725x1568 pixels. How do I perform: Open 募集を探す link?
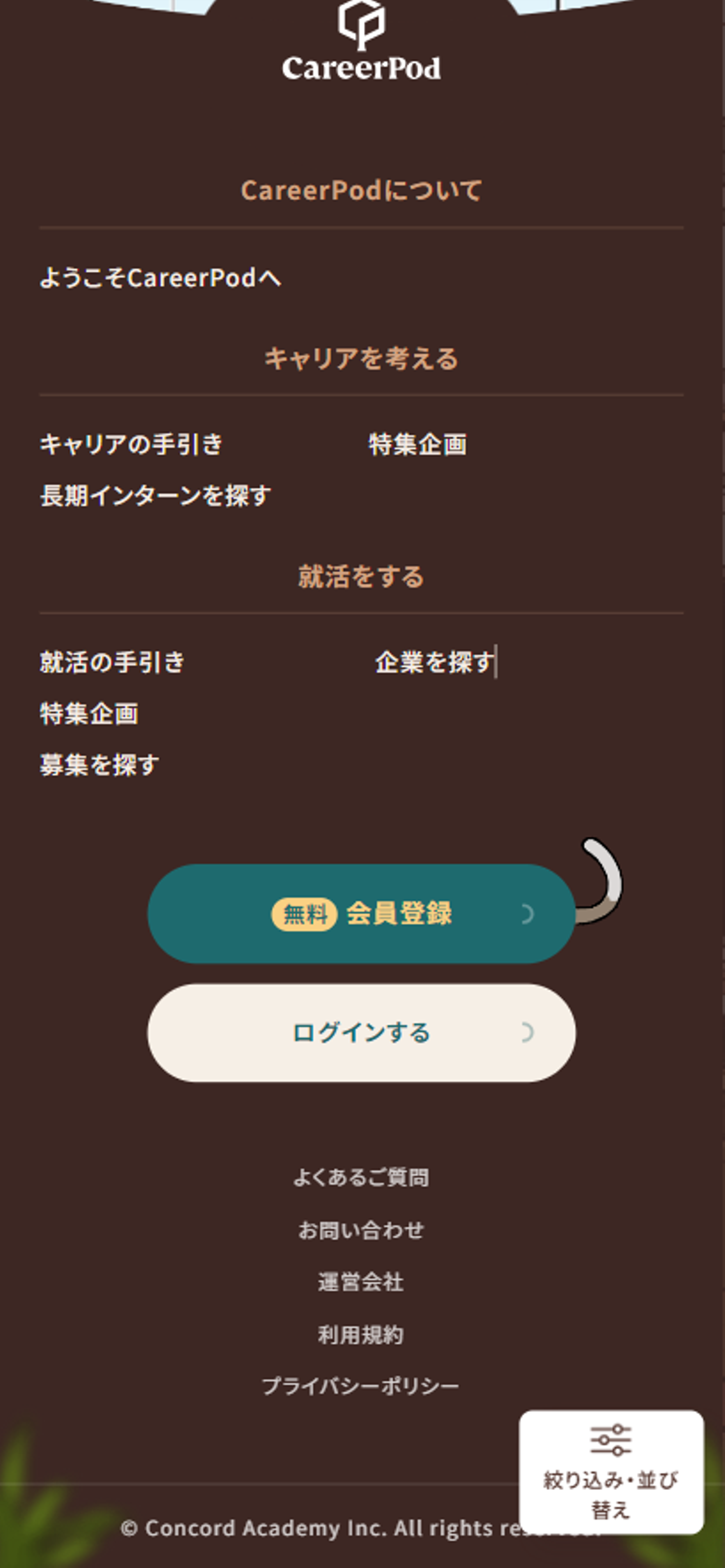tap(99, 765)
